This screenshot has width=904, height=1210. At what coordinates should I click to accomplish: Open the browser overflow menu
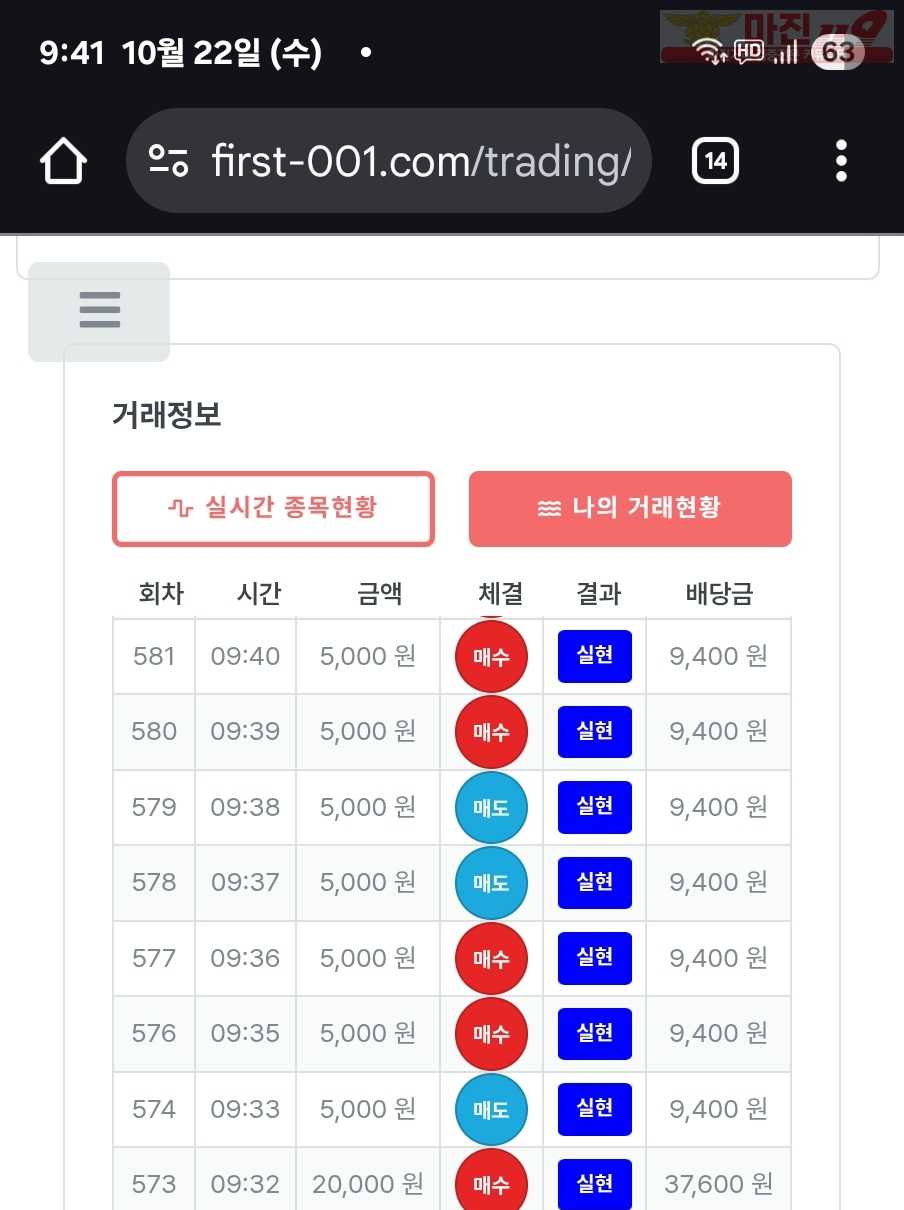(841, 161)
